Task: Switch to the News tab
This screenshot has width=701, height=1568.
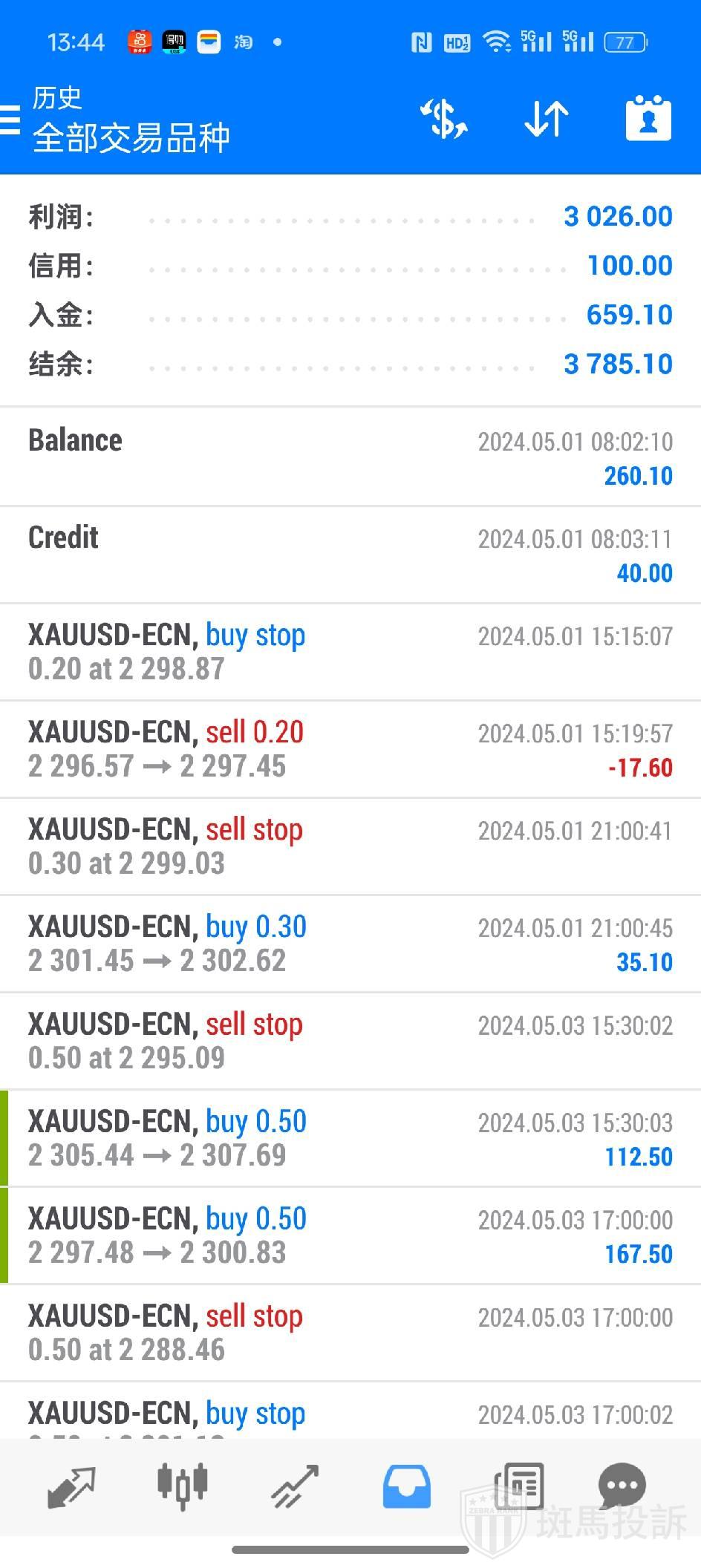Action: (519, 1487)
